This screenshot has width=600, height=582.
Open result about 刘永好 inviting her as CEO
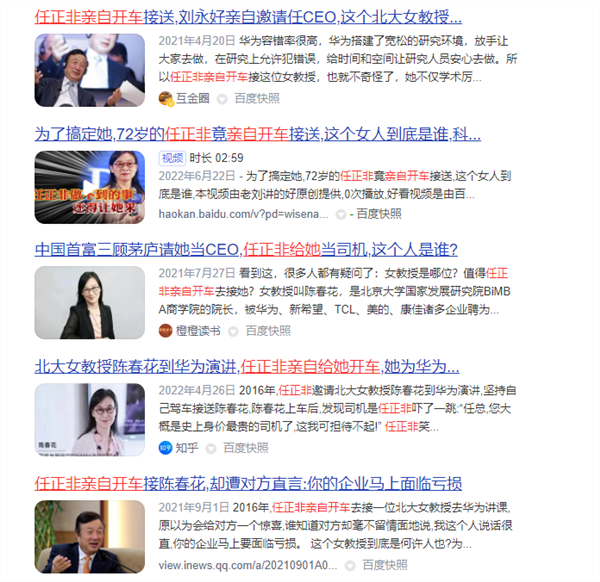tap(248, 17)
